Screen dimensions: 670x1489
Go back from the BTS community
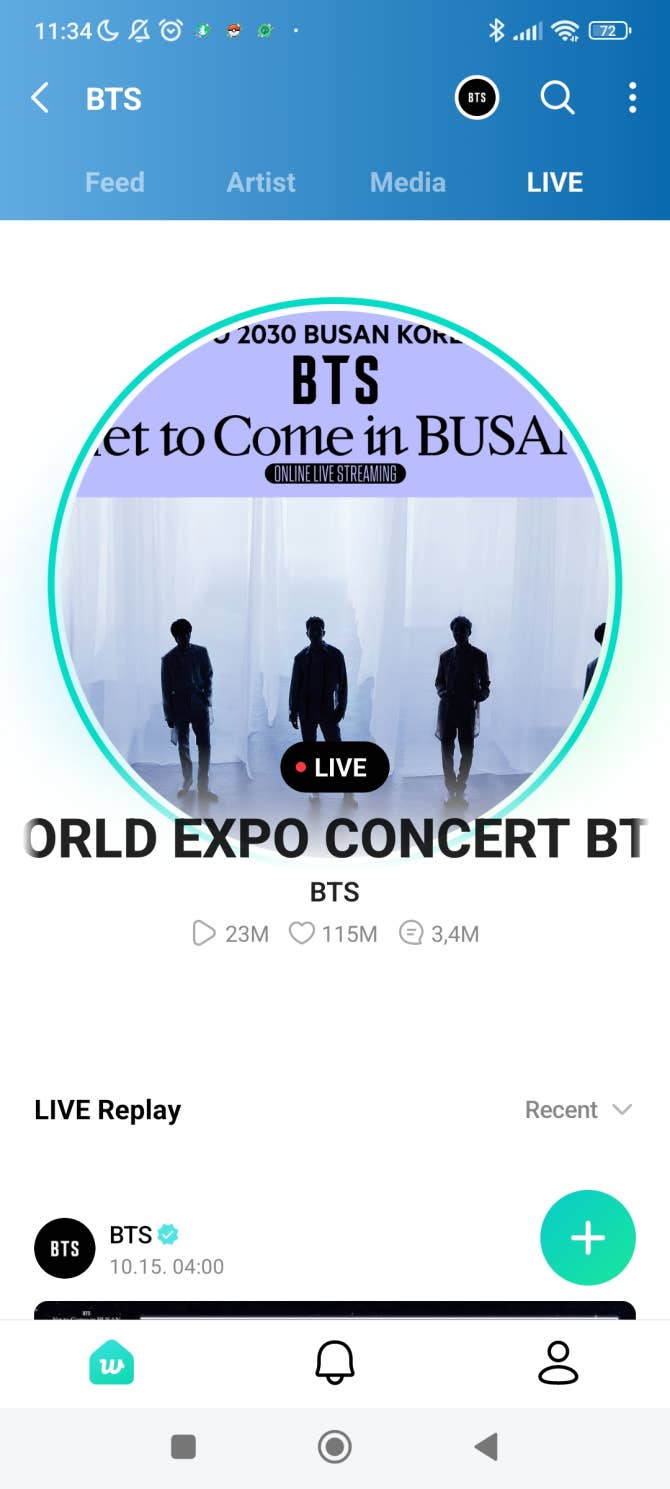tap(40, 98)
